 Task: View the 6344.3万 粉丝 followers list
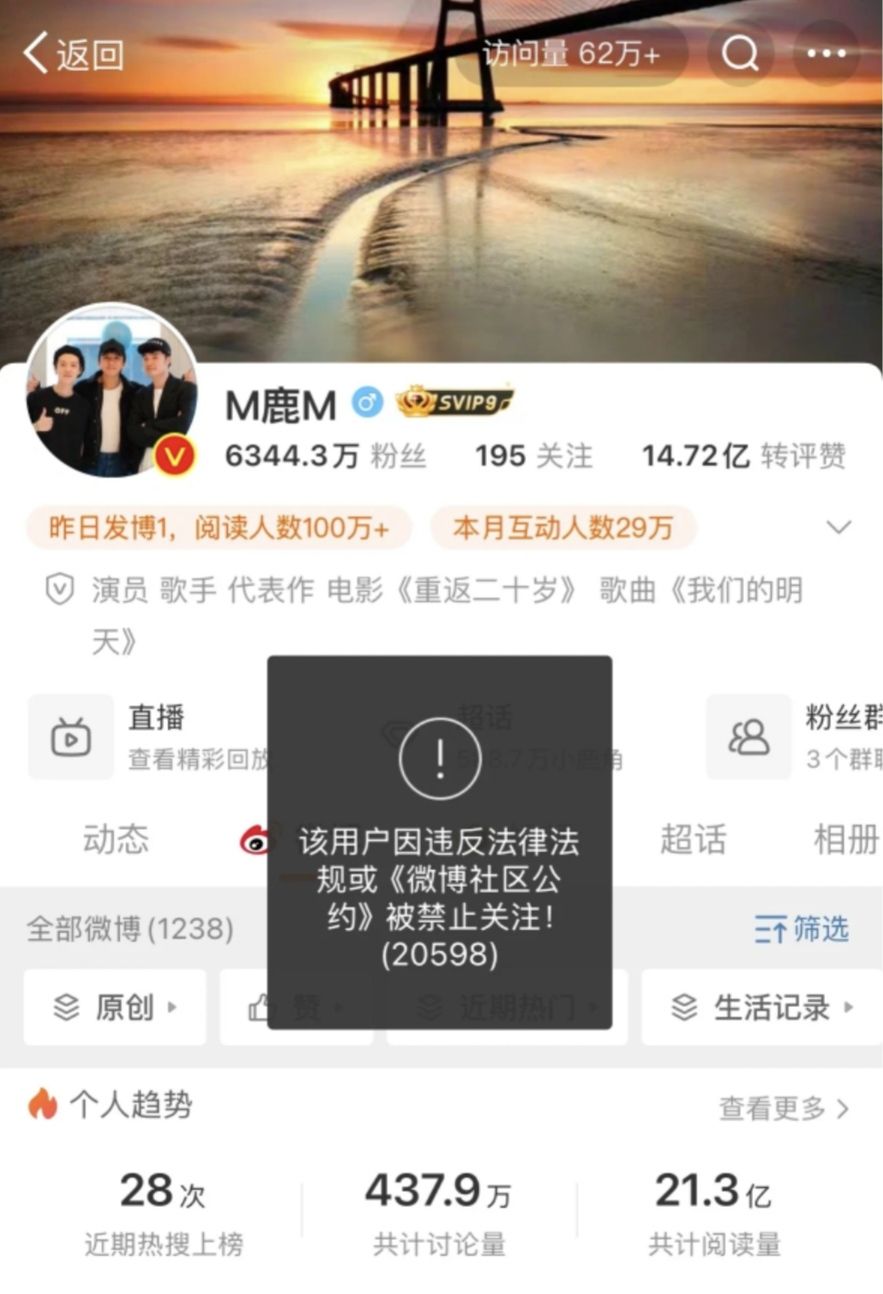[326, 456]
